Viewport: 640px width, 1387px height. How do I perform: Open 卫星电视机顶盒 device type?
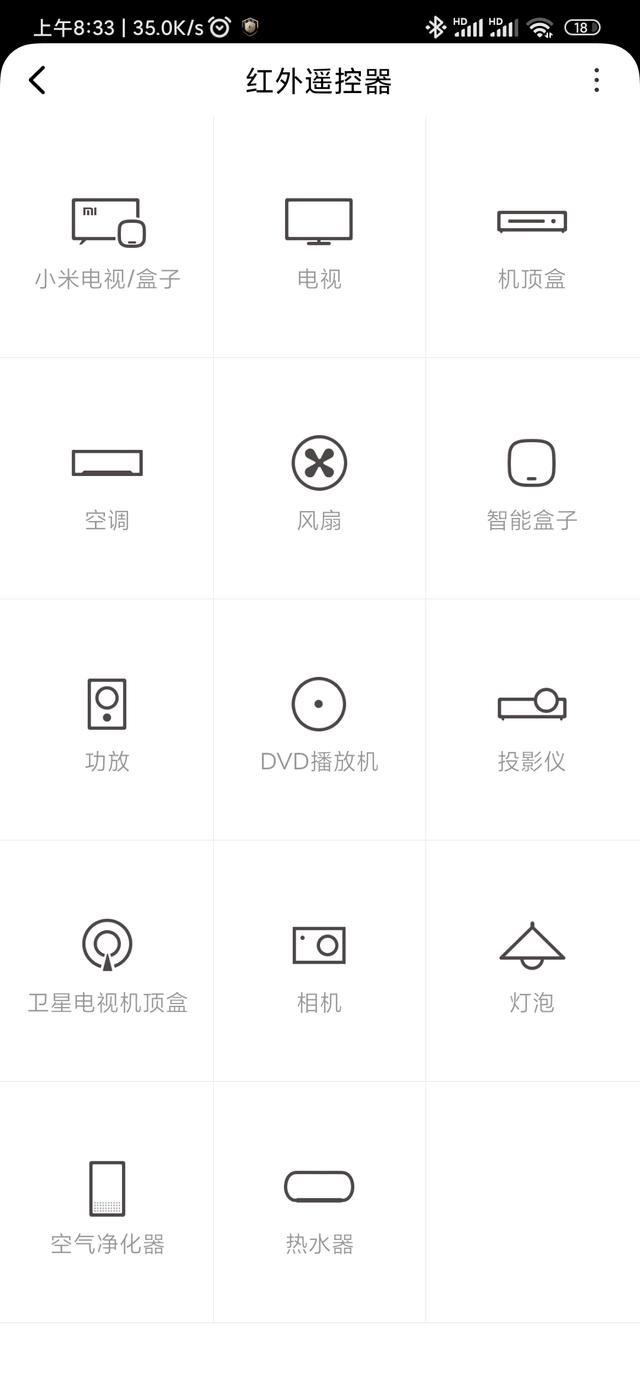coord(107,961)
